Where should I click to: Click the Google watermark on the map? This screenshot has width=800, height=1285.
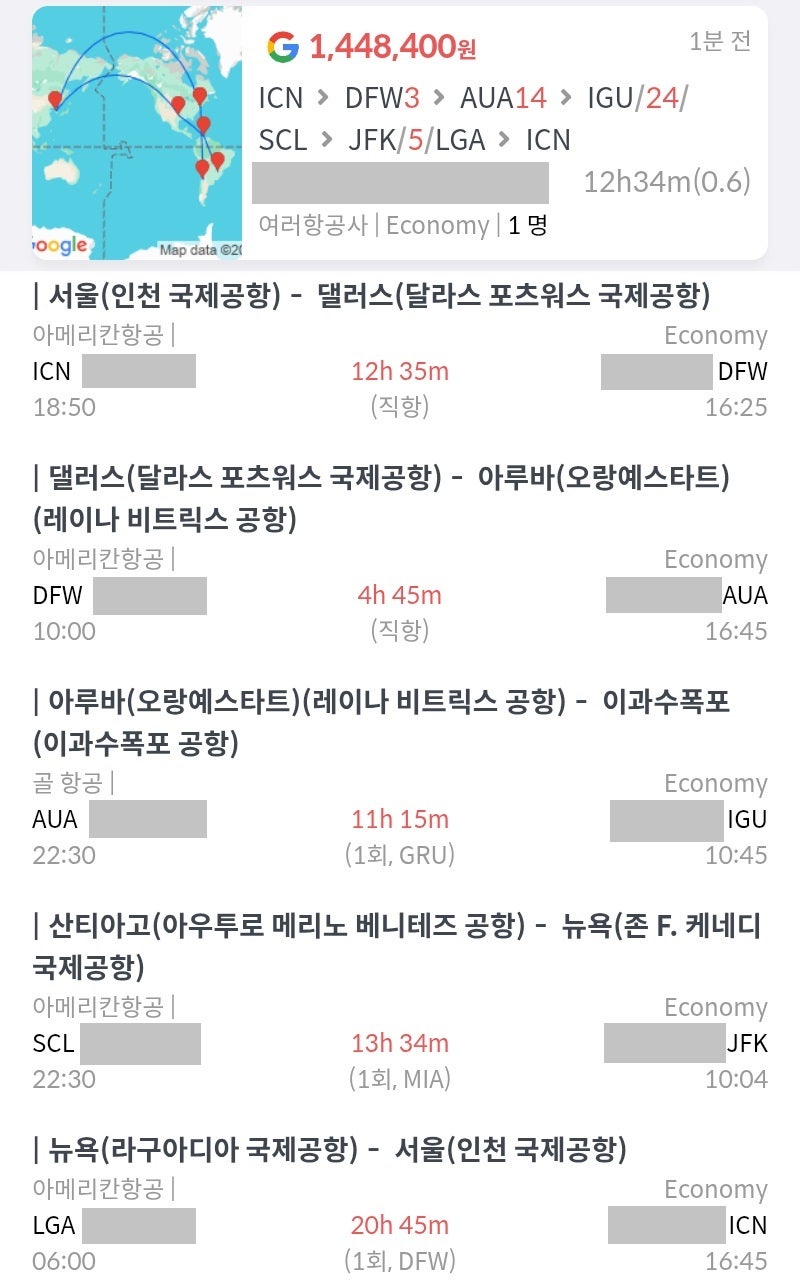(57, 243)
